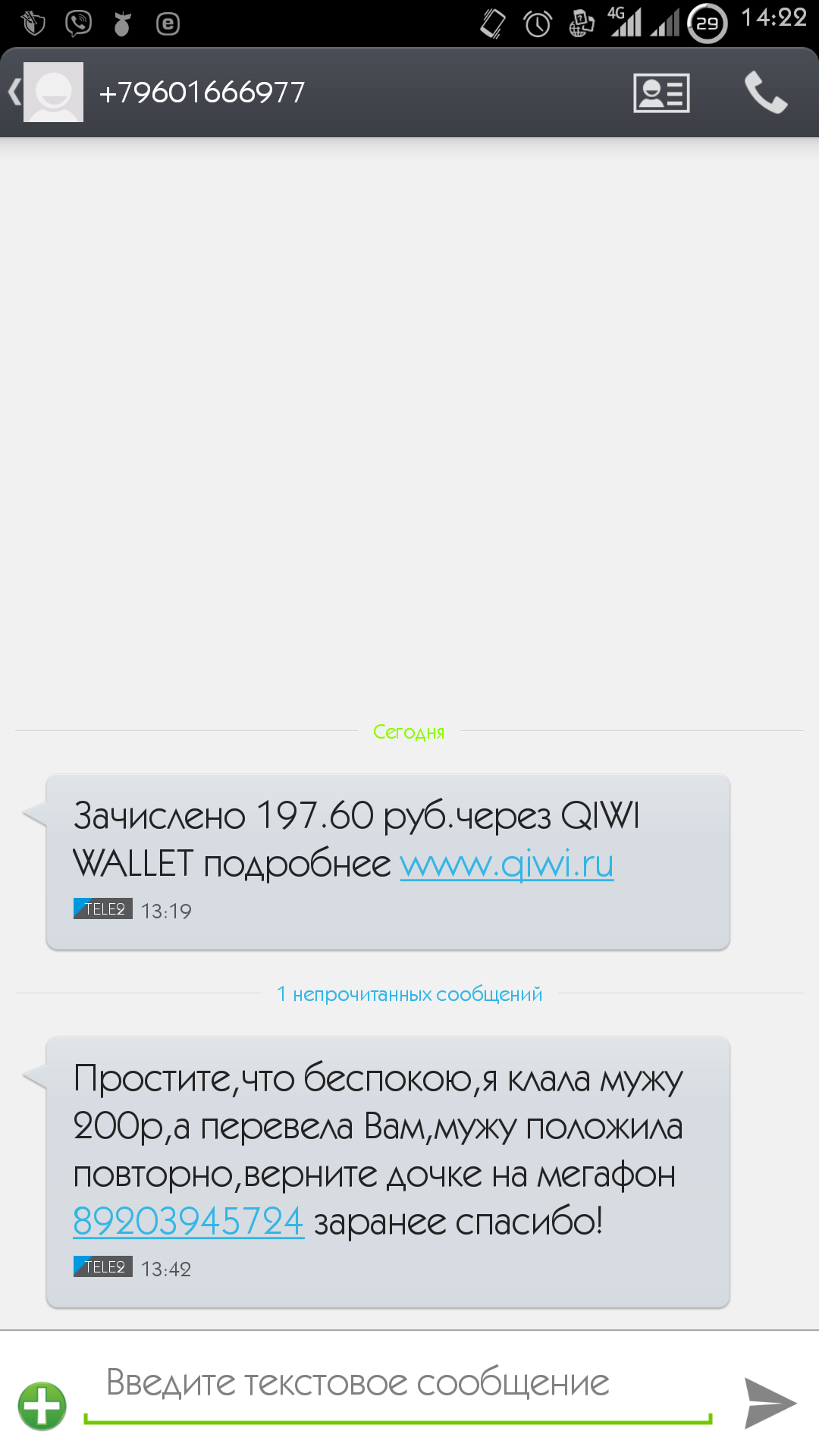The height and width of the screenshot is (1456, 819).
Task: Go back from the conversation
Action: point(14,93)
